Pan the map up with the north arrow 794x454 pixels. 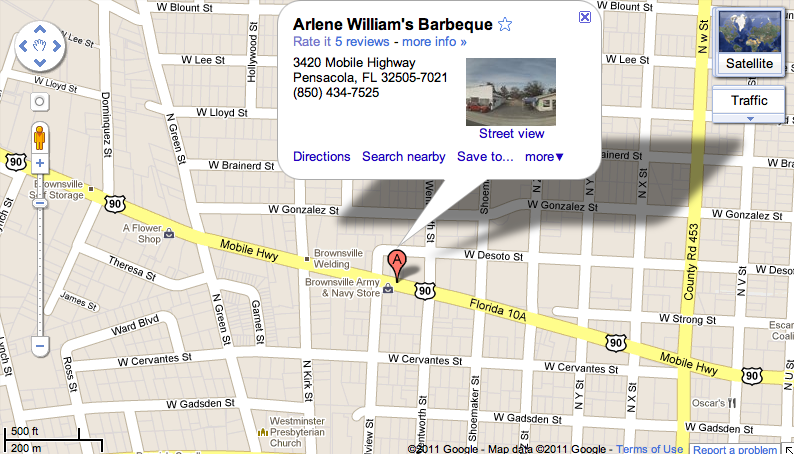tap(40, 29)
